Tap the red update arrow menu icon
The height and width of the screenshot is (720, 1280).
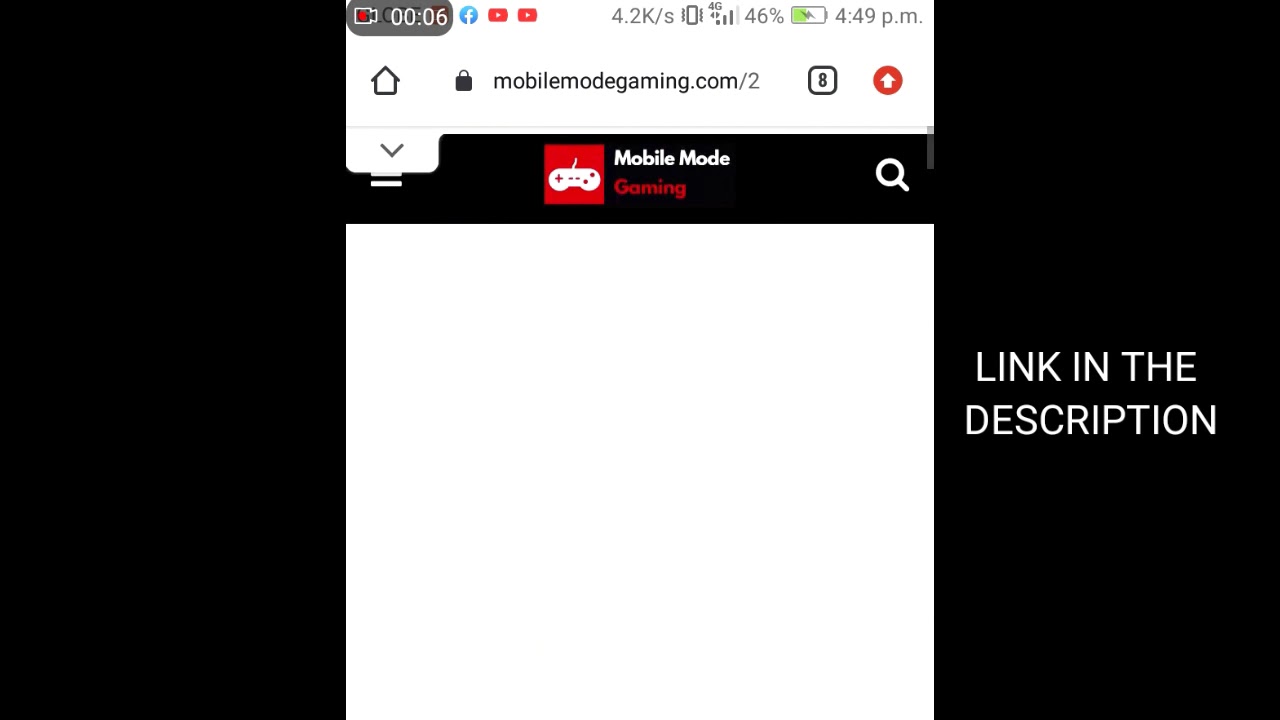(887, 81)
